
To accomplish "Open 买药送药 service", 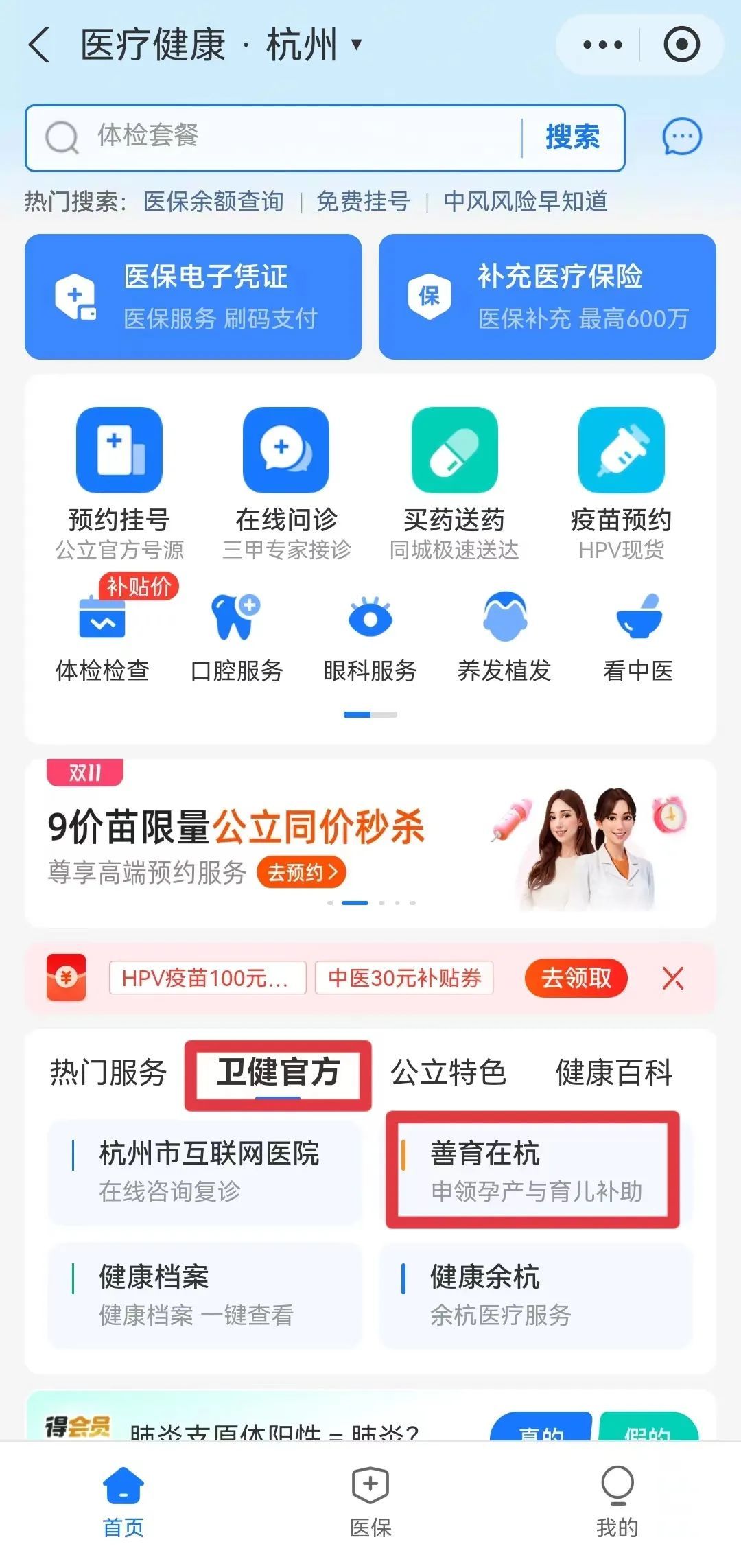I will pyautogui.click(x=454, y=480).
